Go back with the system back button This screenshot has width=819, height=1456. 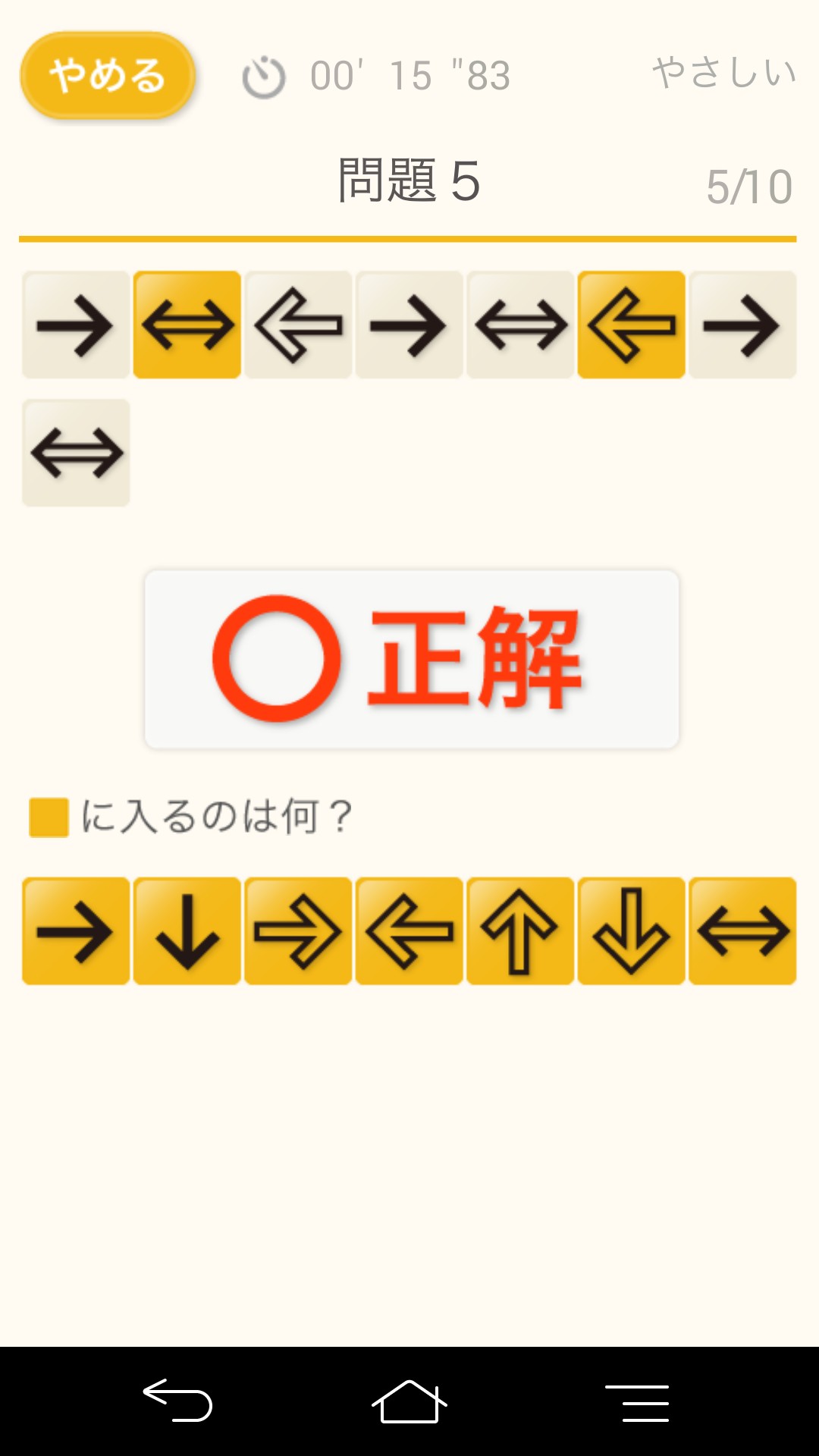[x=177, y=1401]
